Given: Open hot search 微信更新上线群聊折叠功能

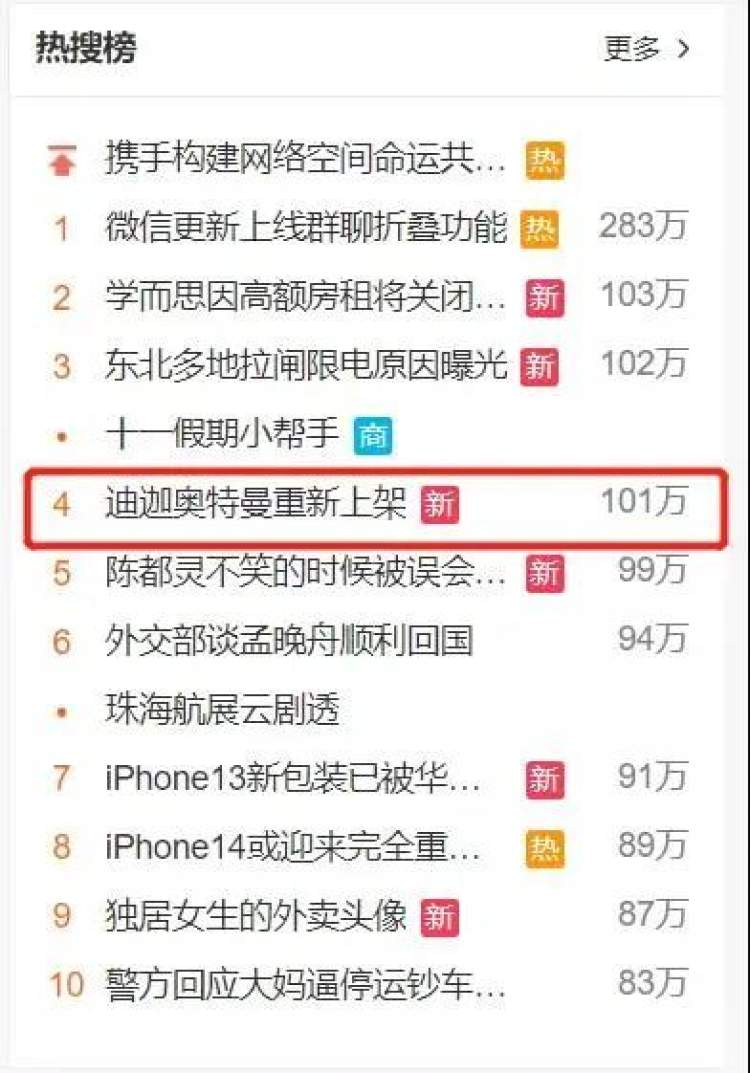Looking at the screenshot, I should (x=306, y=228).
